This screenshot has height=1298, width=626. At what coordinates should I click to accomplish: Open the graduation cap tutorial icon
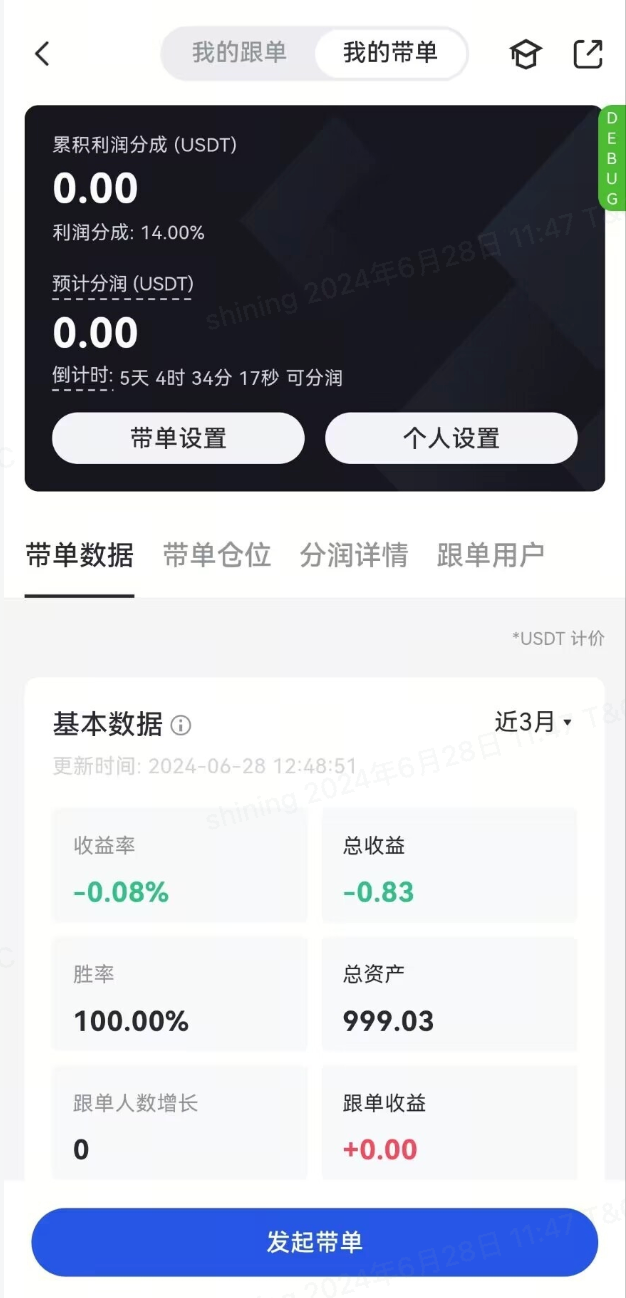click(525, 54)
